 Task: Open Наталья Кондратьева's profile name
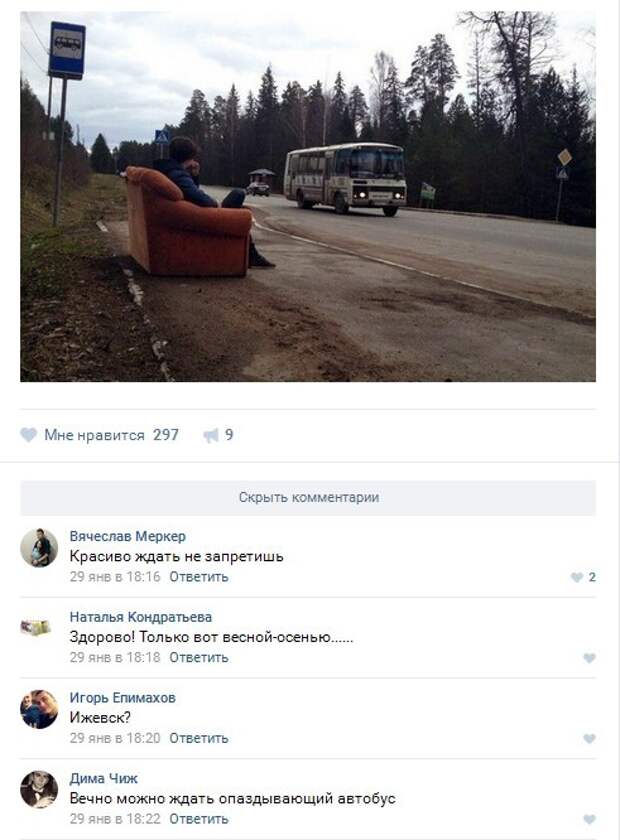pos(140,617)
